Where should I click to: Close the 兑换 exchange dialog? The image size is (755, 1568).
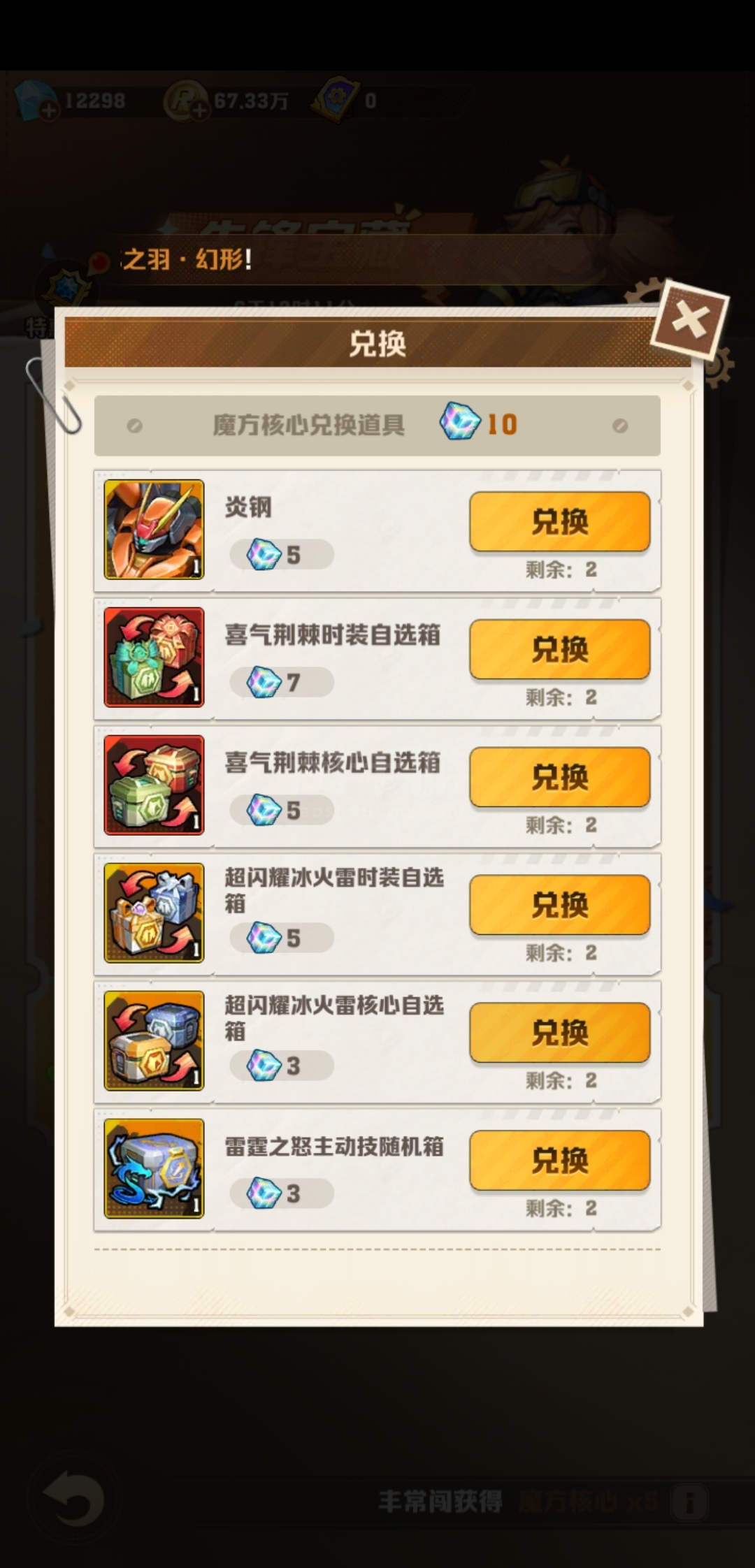[689, 322]
